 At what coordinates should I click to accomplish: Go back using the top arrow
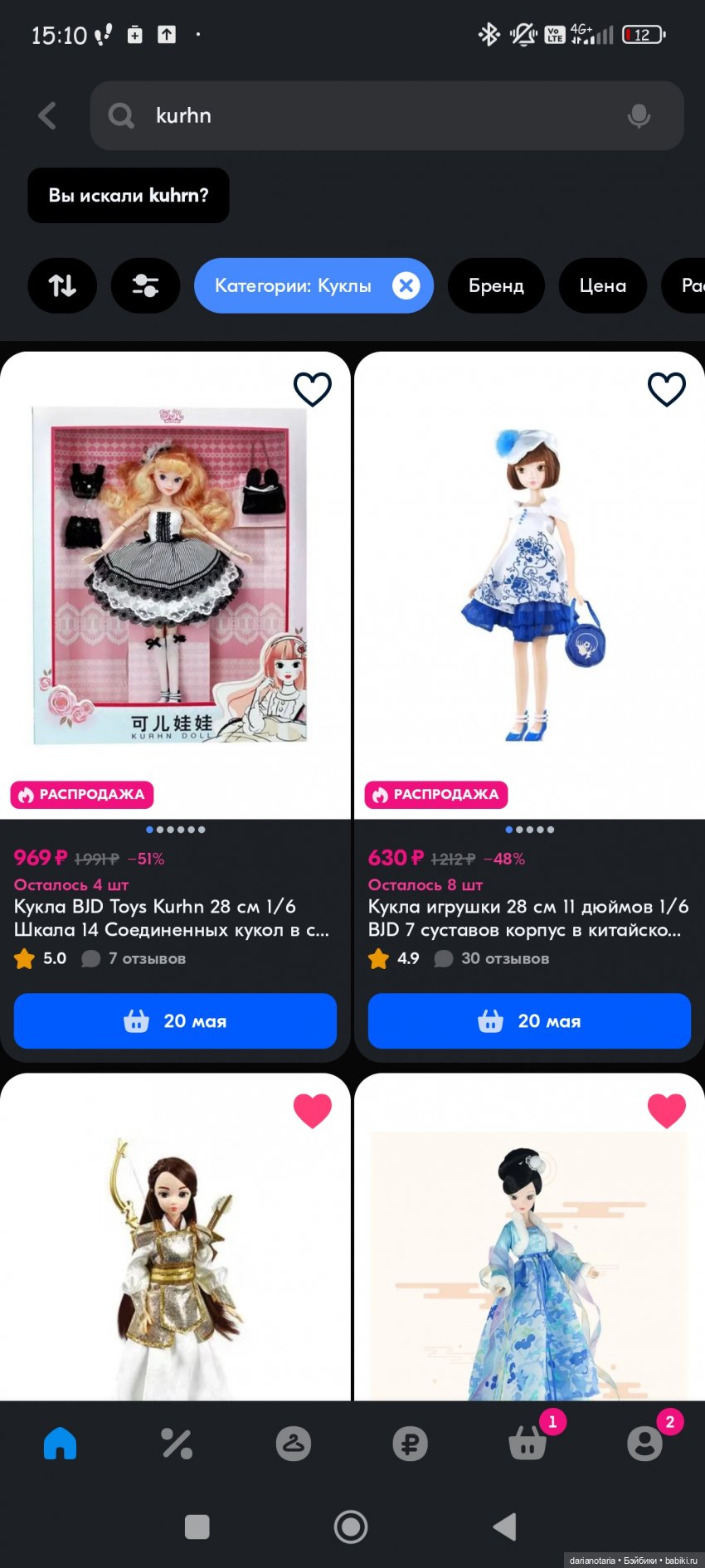[x=48, y=115]
